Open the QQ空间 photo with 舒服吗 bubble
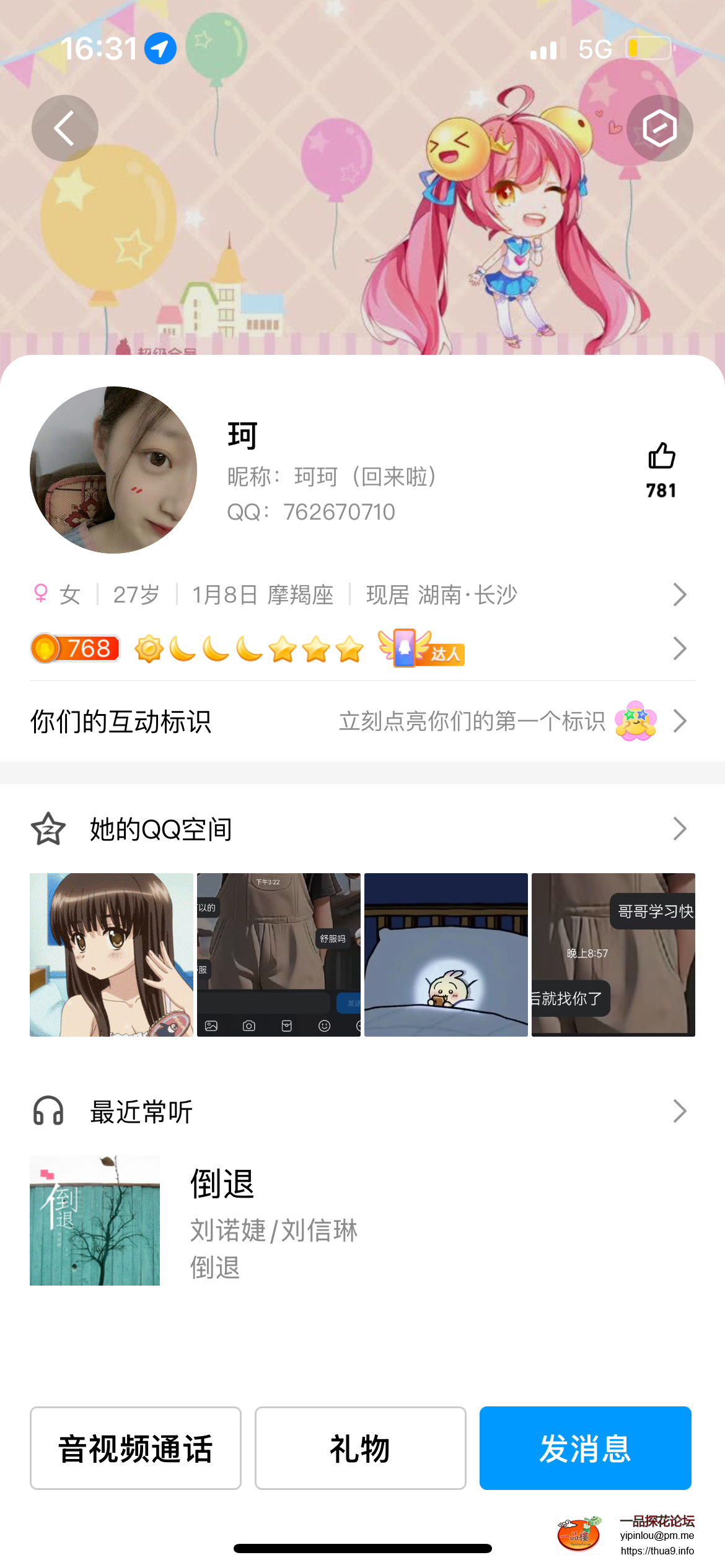Viewport: 725px width, 1568px height. [x=279, y=954]
